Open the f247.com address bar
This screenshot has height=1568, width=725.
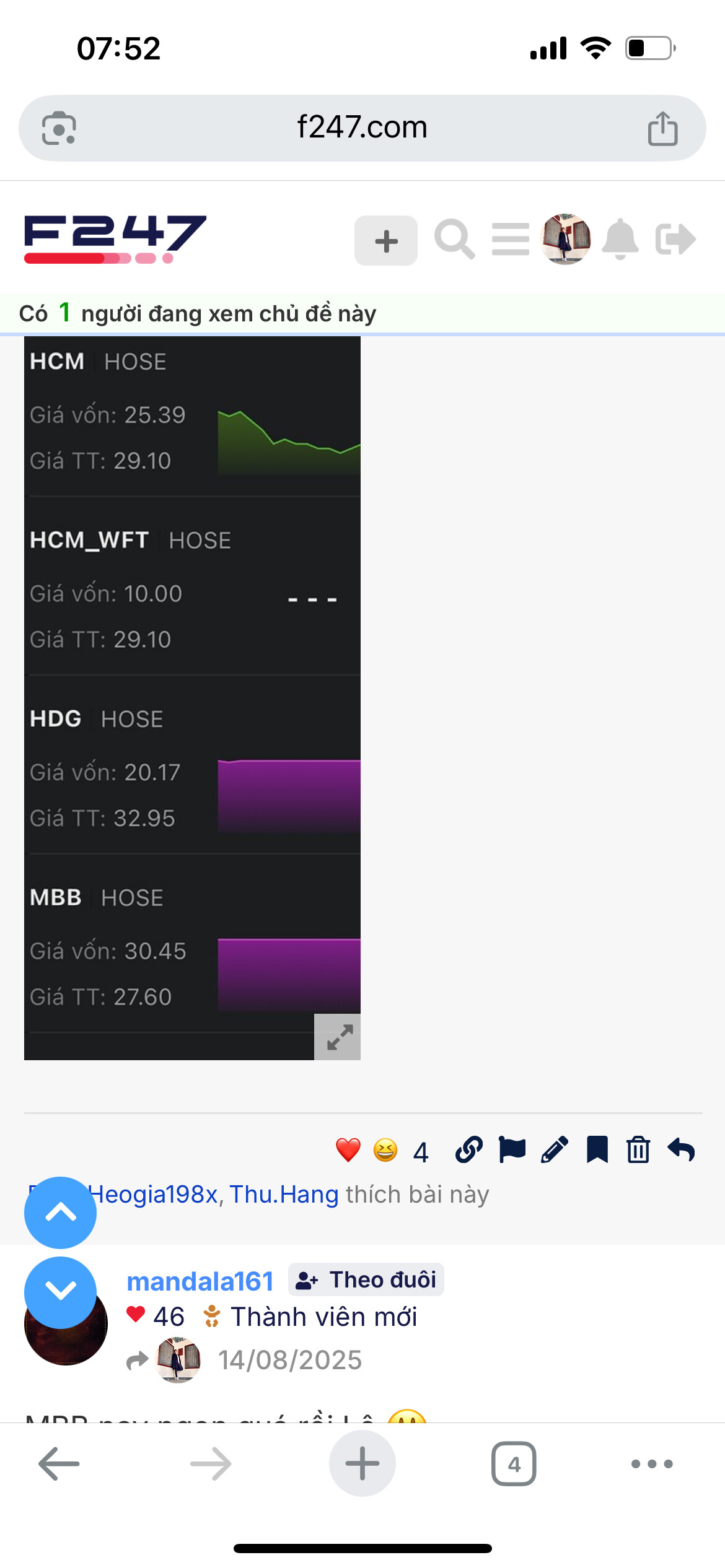pos(362,128)
